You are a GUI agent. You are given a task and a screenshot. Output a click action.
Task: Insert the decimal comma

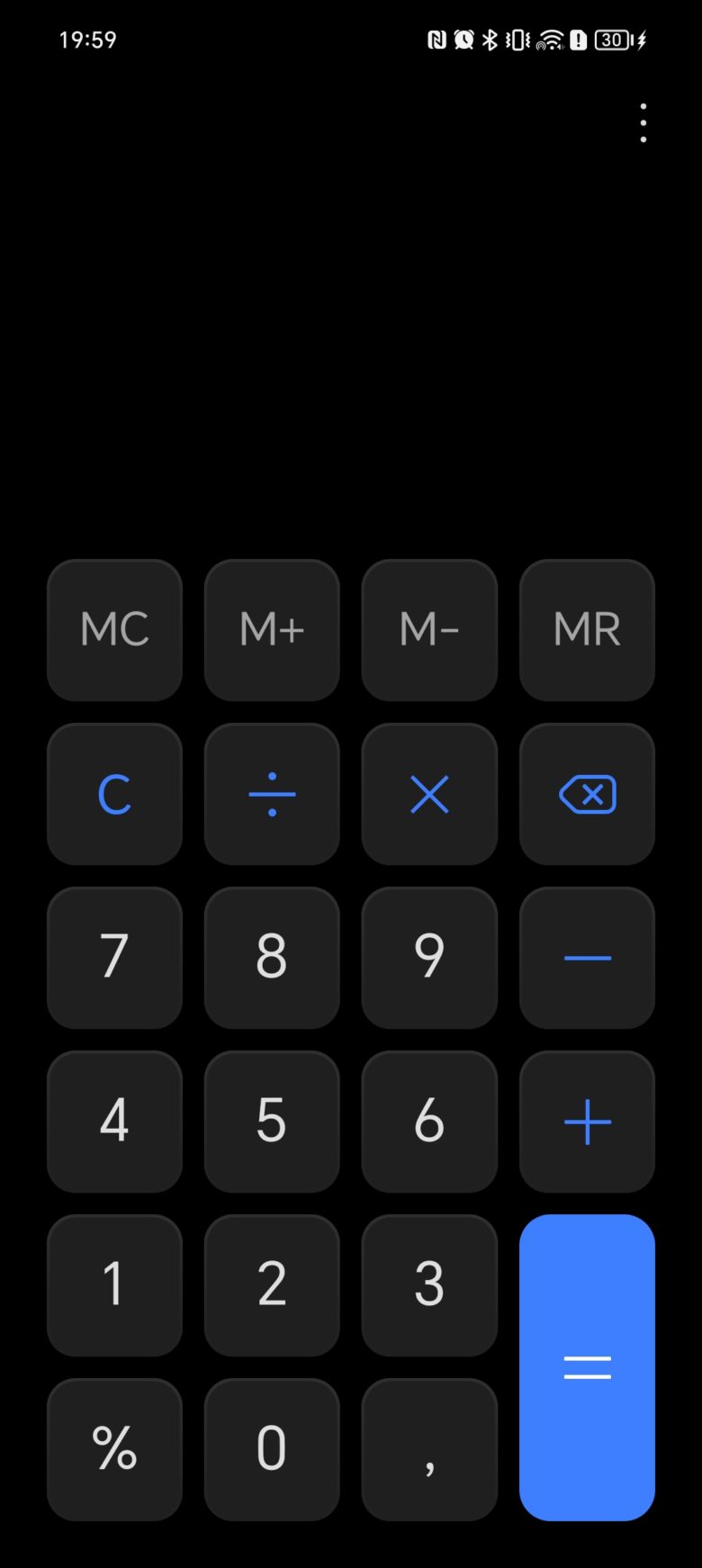point(429,1449)
